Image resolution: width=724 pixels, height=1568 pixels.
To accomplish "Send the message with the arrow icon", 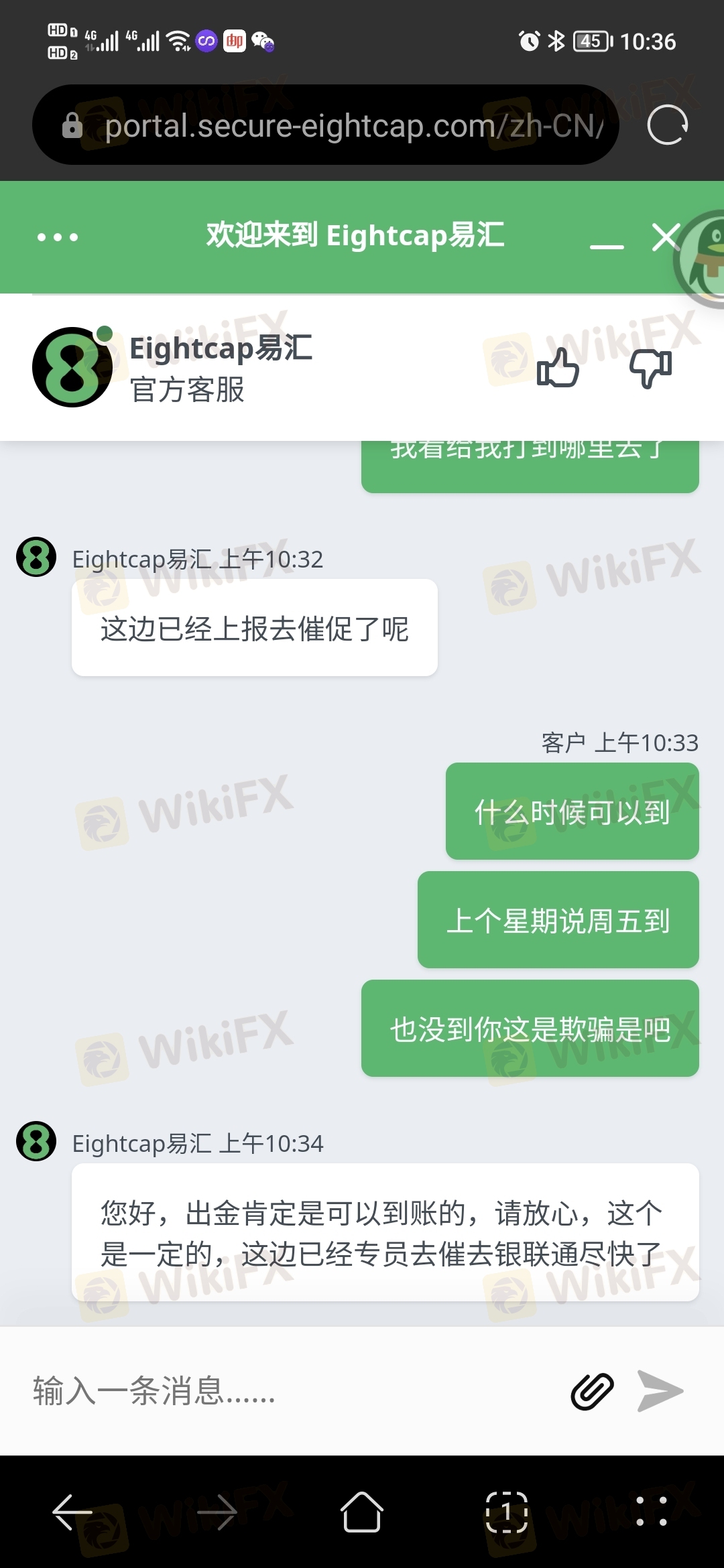I will pyautogui.click(x=660, y=1391).
